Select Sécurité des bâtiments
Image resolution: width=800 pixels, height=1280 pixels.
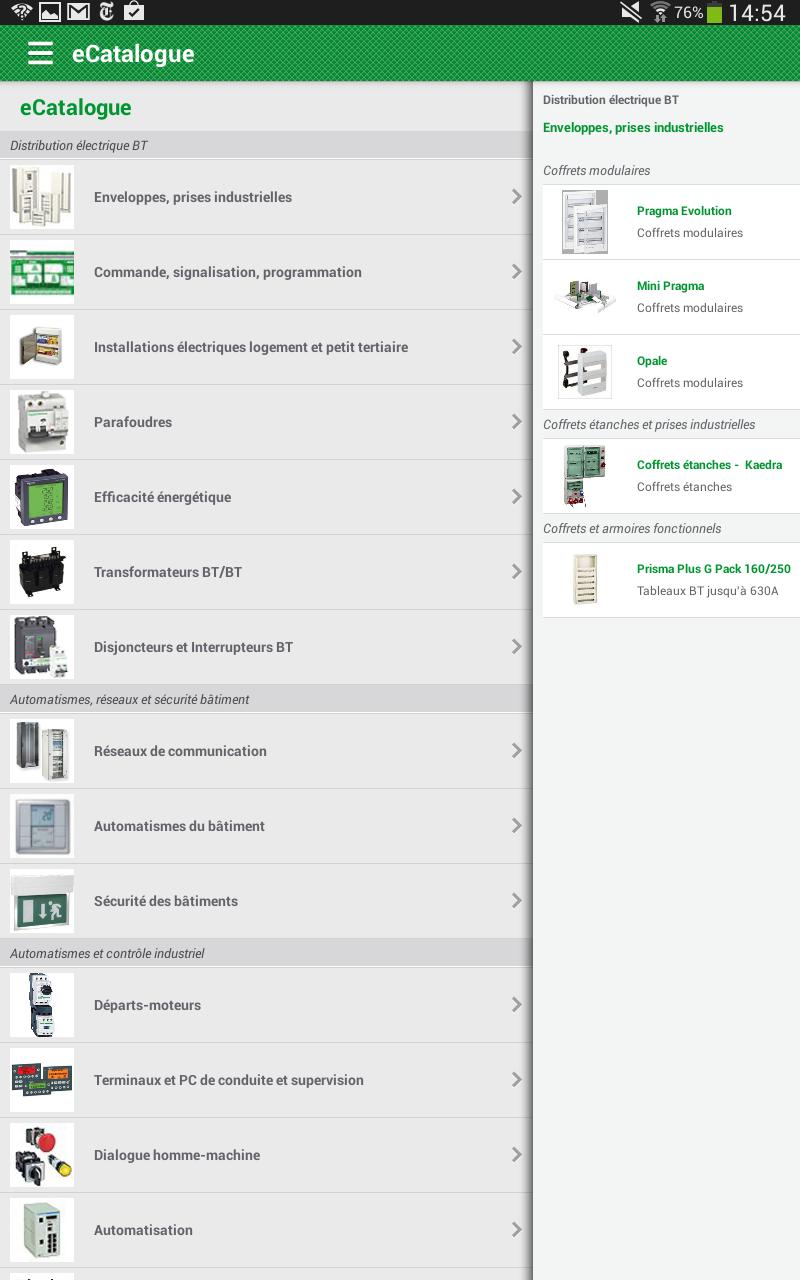tap(266, 901)
